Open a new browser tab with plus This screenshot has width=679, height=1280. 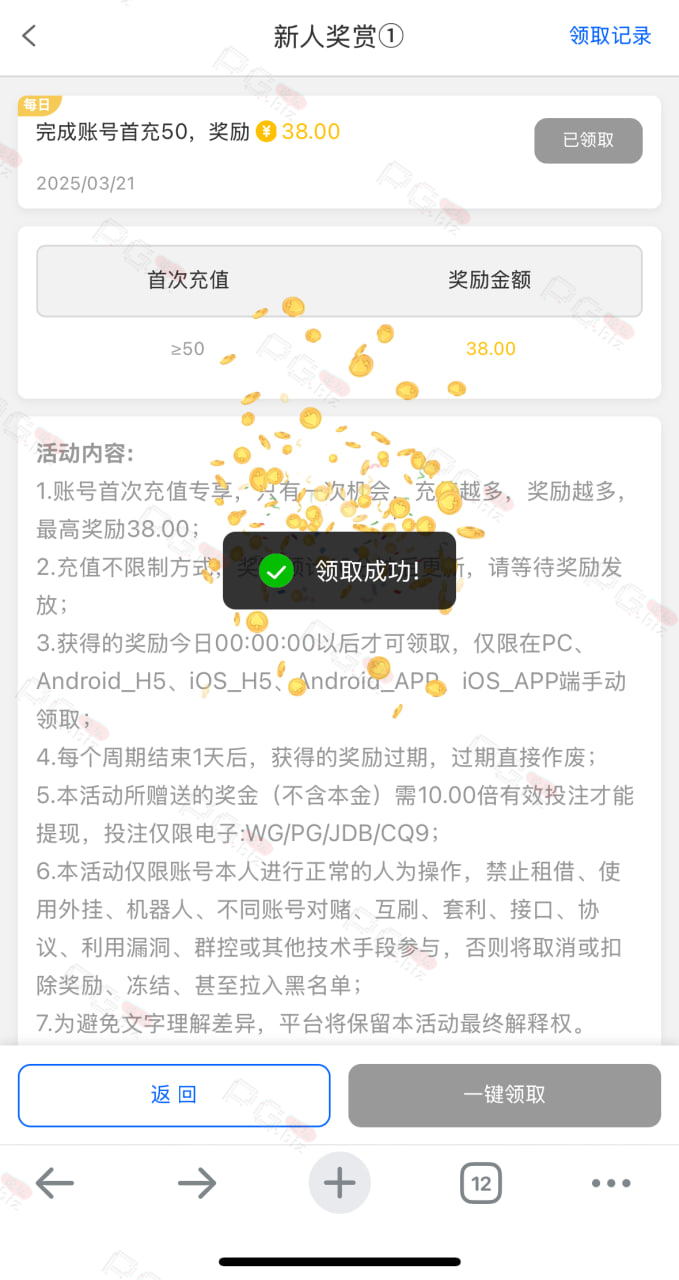339,1183
